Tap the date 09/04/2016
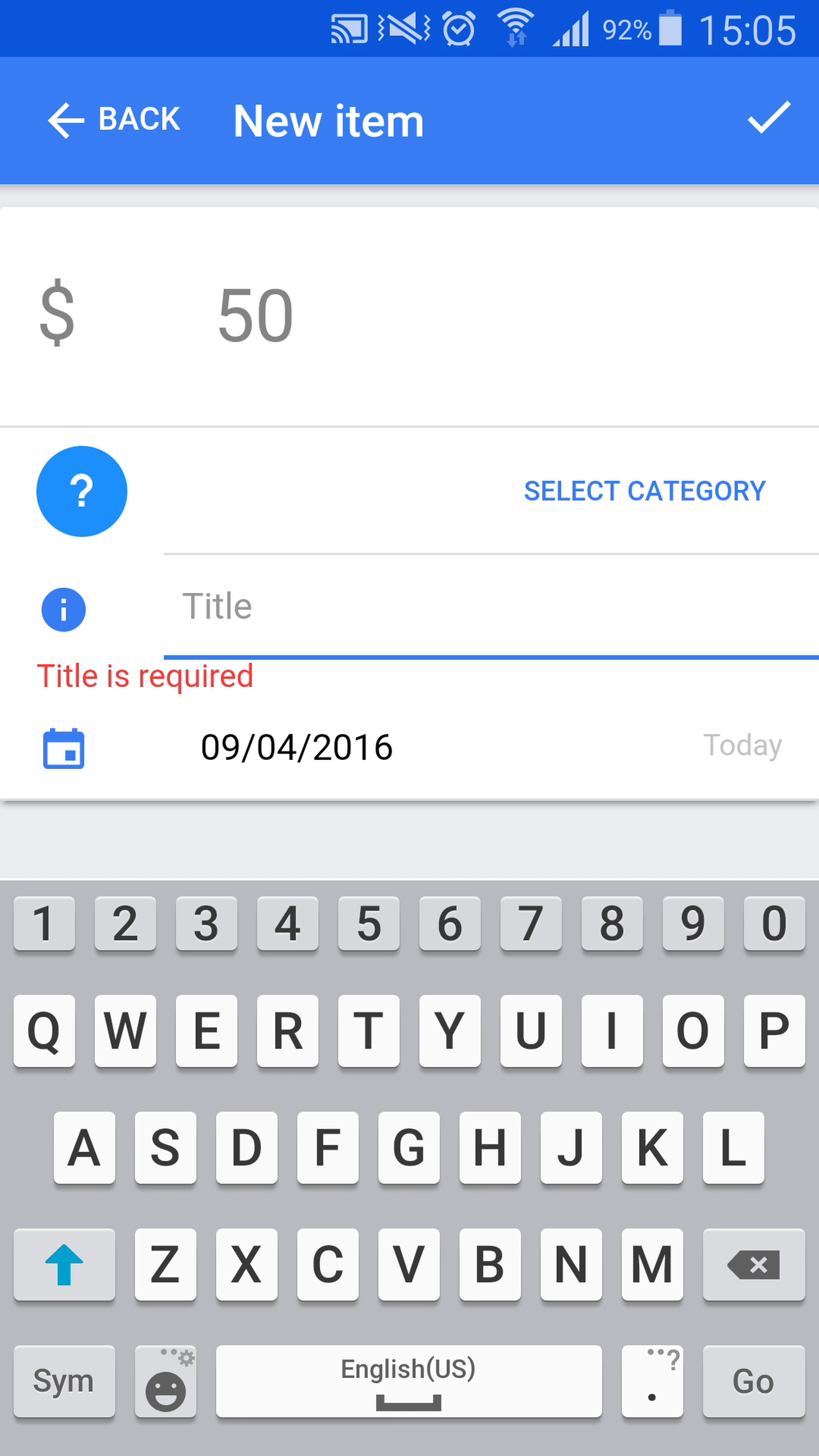819x1456 pixels. tap(296, 746)
